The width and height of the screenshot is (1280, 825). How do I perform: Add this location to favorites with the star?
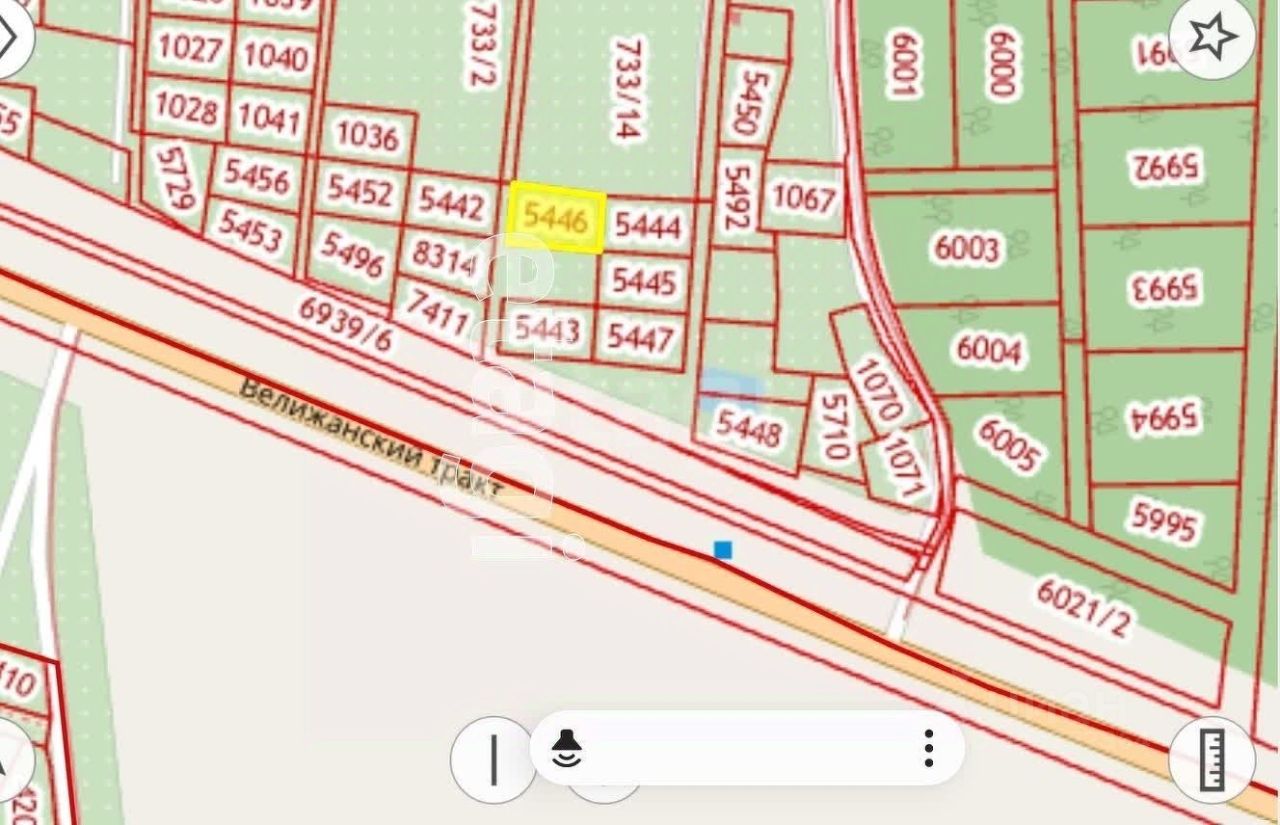[1212, 37]
